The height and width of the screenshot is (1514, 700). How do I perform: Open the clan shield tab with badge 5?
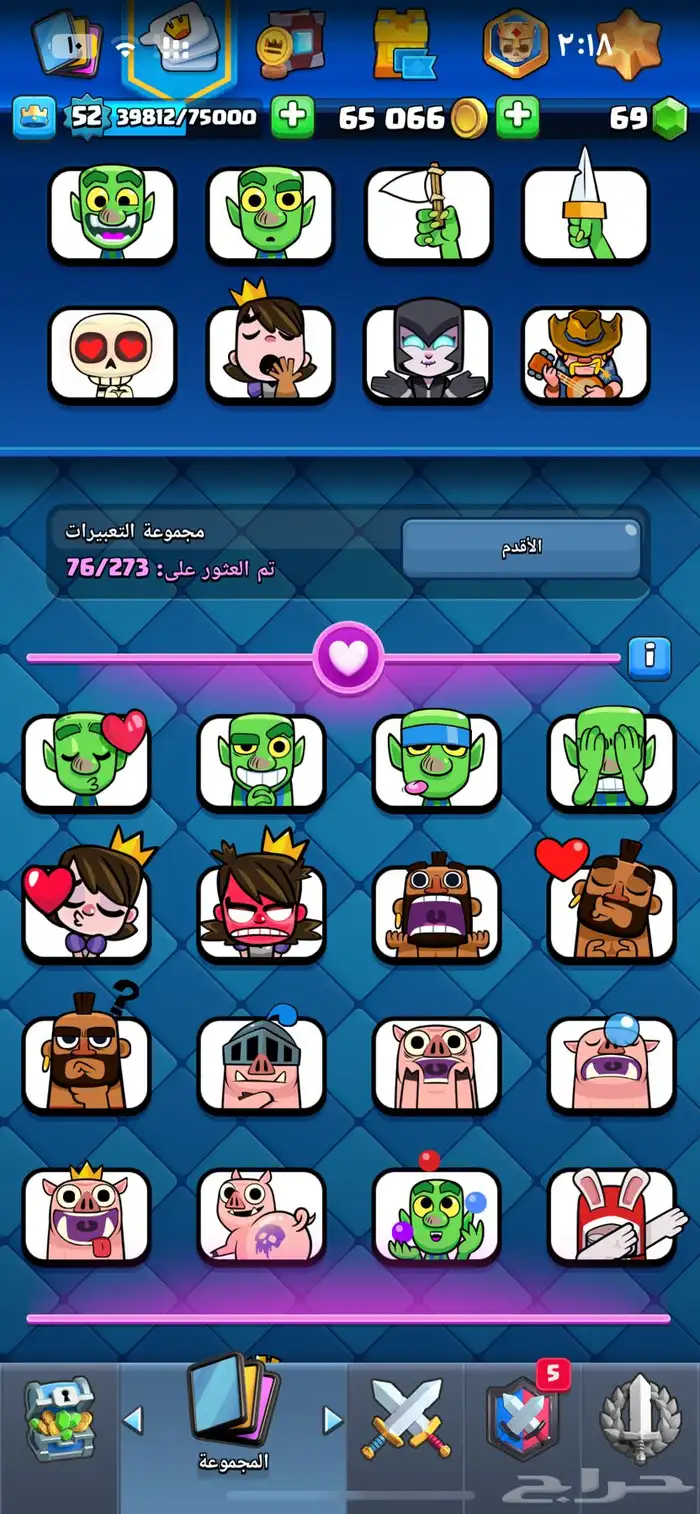tap(521, 1417)
